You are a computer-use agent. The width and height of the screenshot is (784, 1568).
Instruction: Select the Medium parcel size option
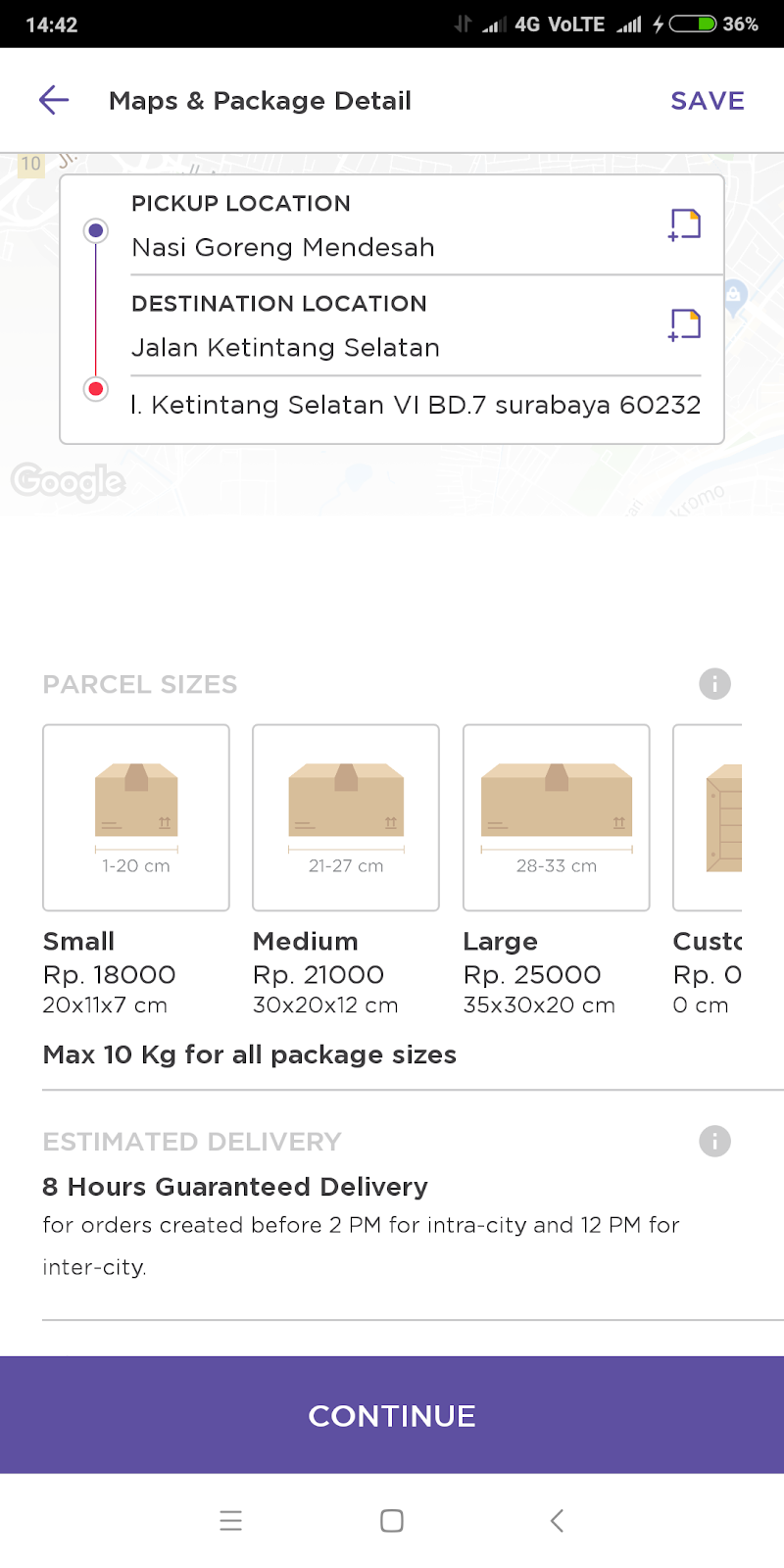(x=345, y=818)
